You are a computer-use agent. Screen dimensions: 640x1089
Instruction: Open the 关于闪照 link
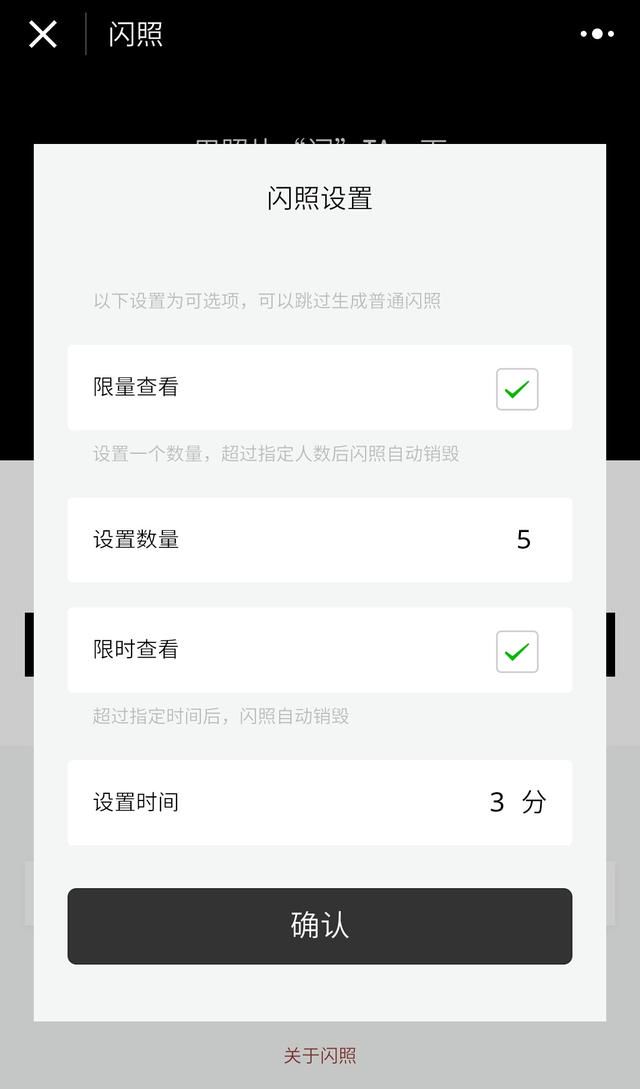(x=320, y=1056)
